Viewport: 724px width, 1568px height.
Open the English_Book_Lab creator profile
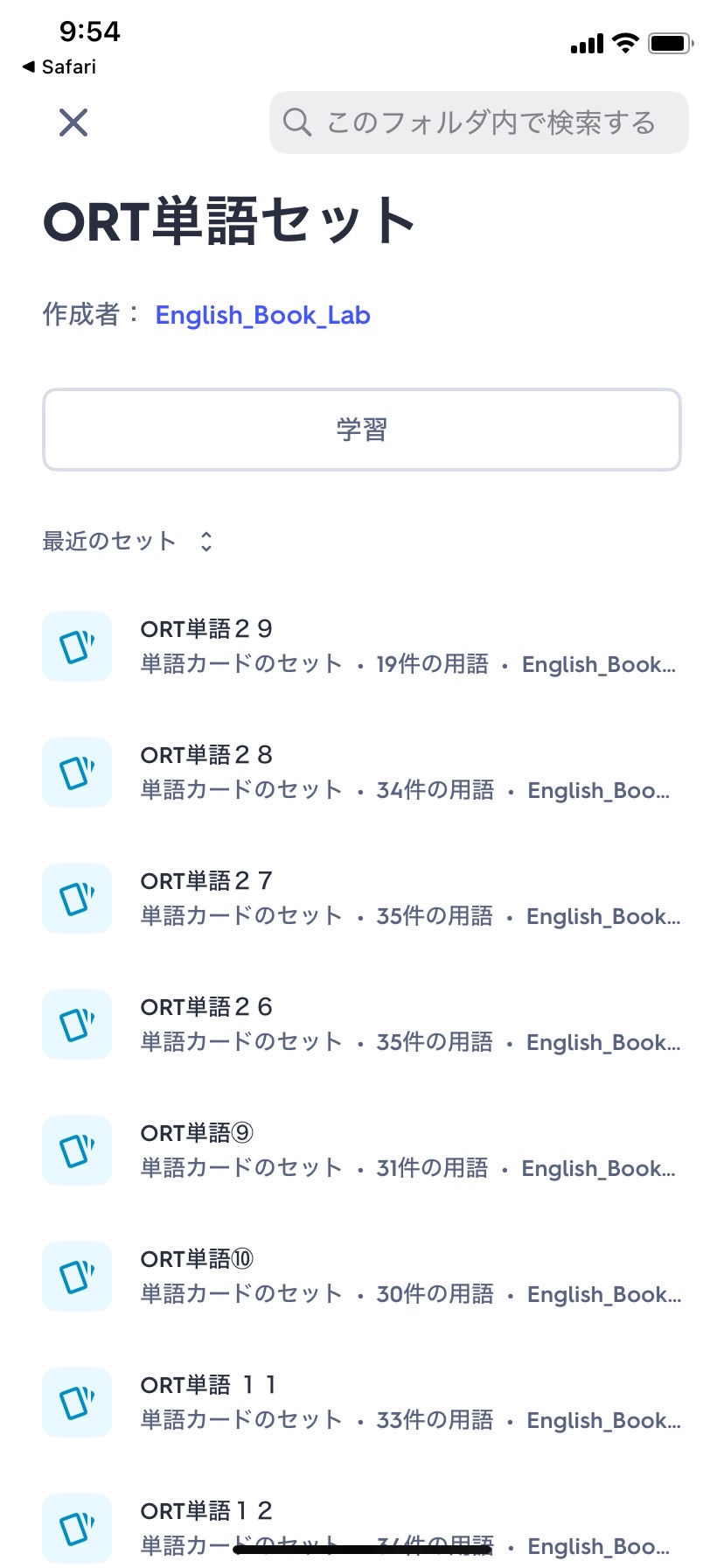(x=262, y=315)
